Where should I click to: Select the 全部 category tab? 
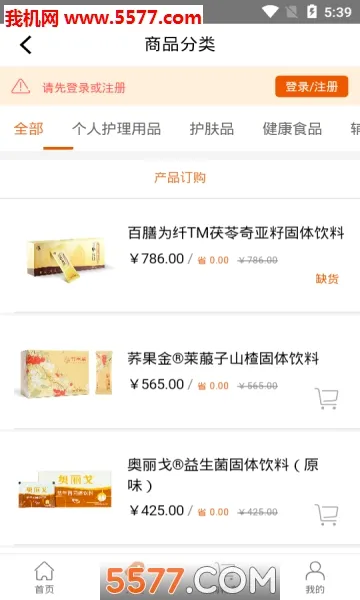coord(29,129)
